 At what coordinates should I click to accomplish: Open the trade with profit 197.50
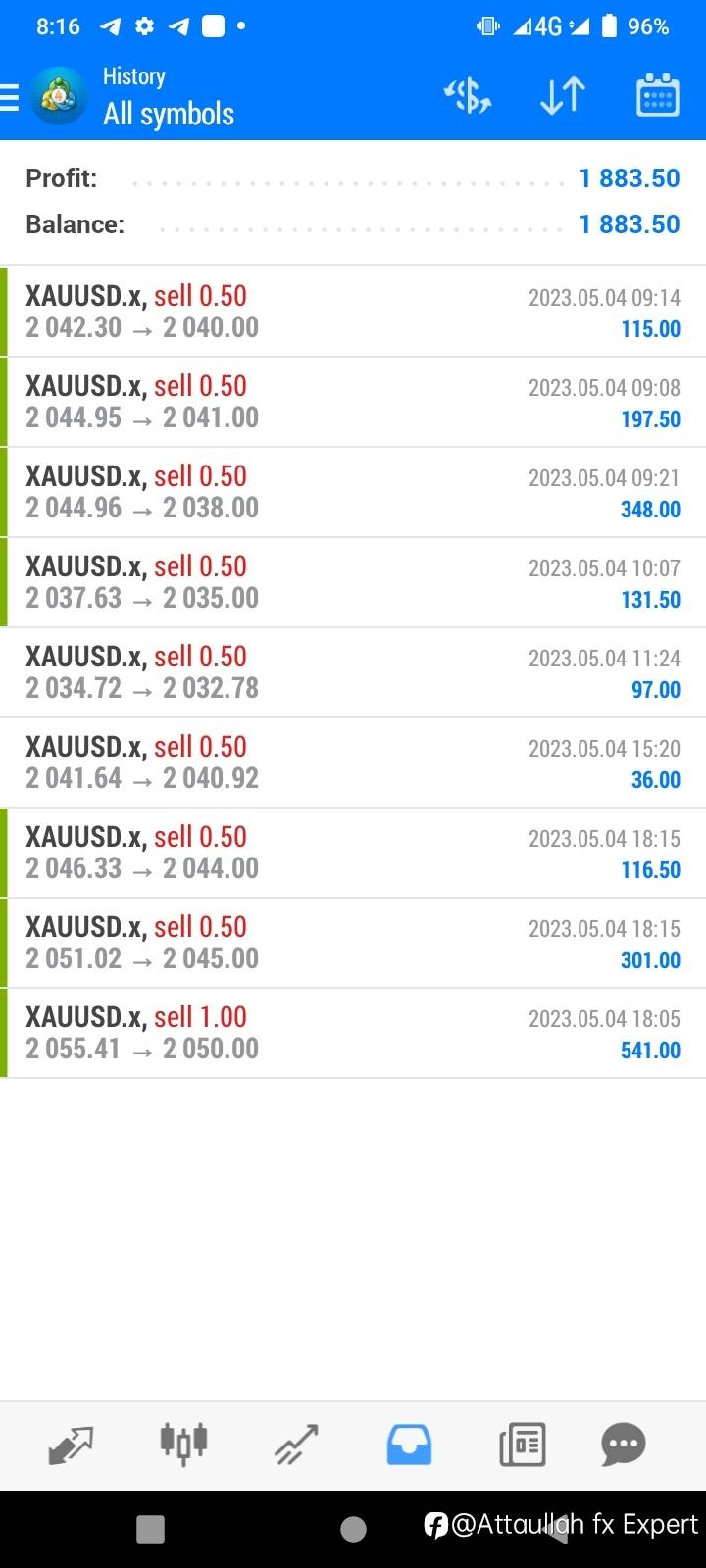click(353, 402)
